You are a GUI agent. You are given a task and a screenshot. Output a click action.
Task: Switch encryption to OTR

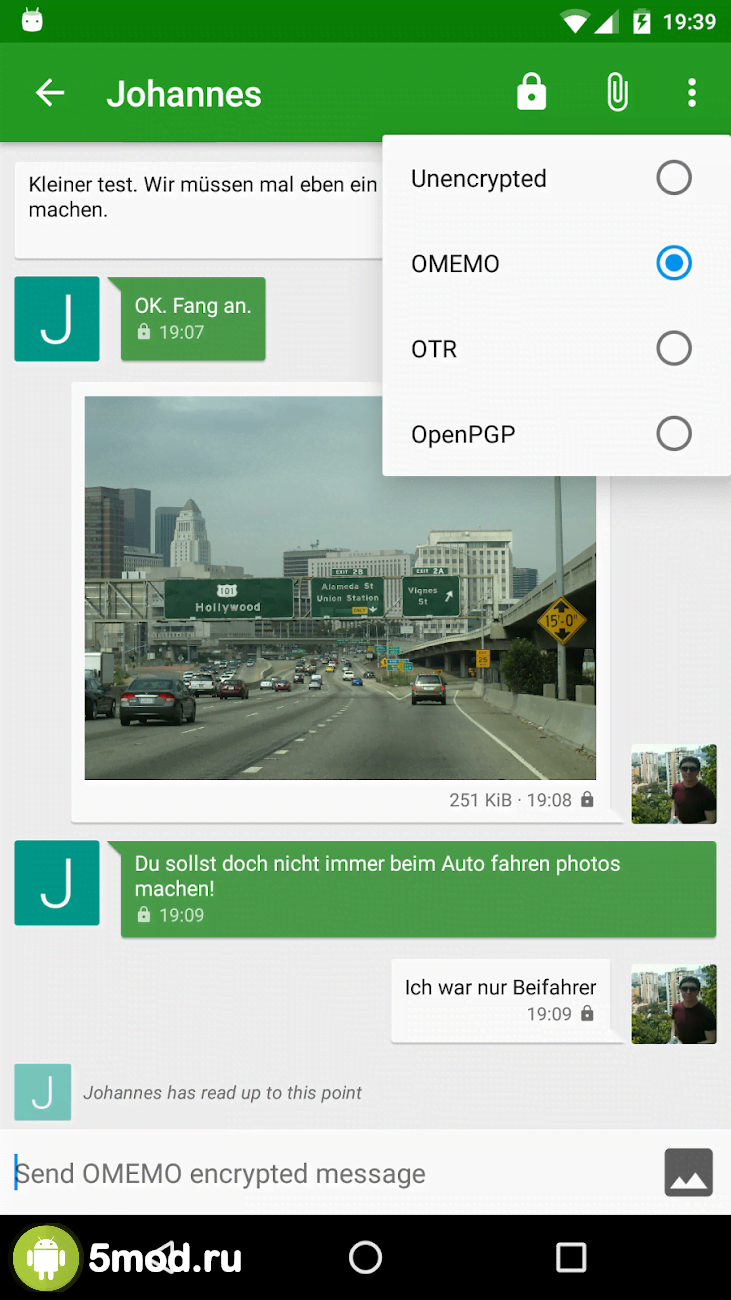(x=673, y=349)
